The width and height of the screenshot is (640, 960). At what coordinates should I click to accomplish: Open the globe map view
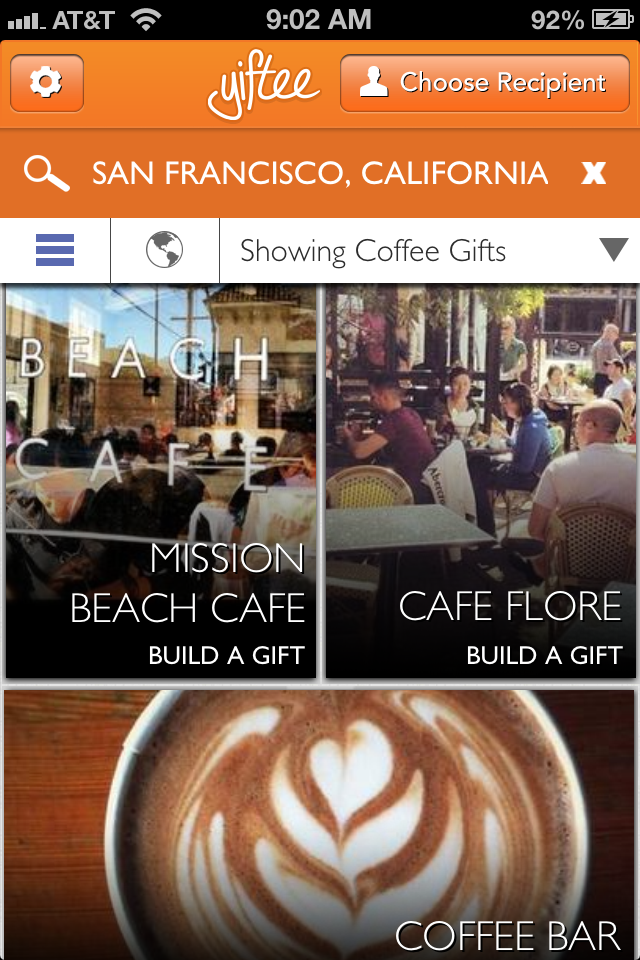(165, 250)
